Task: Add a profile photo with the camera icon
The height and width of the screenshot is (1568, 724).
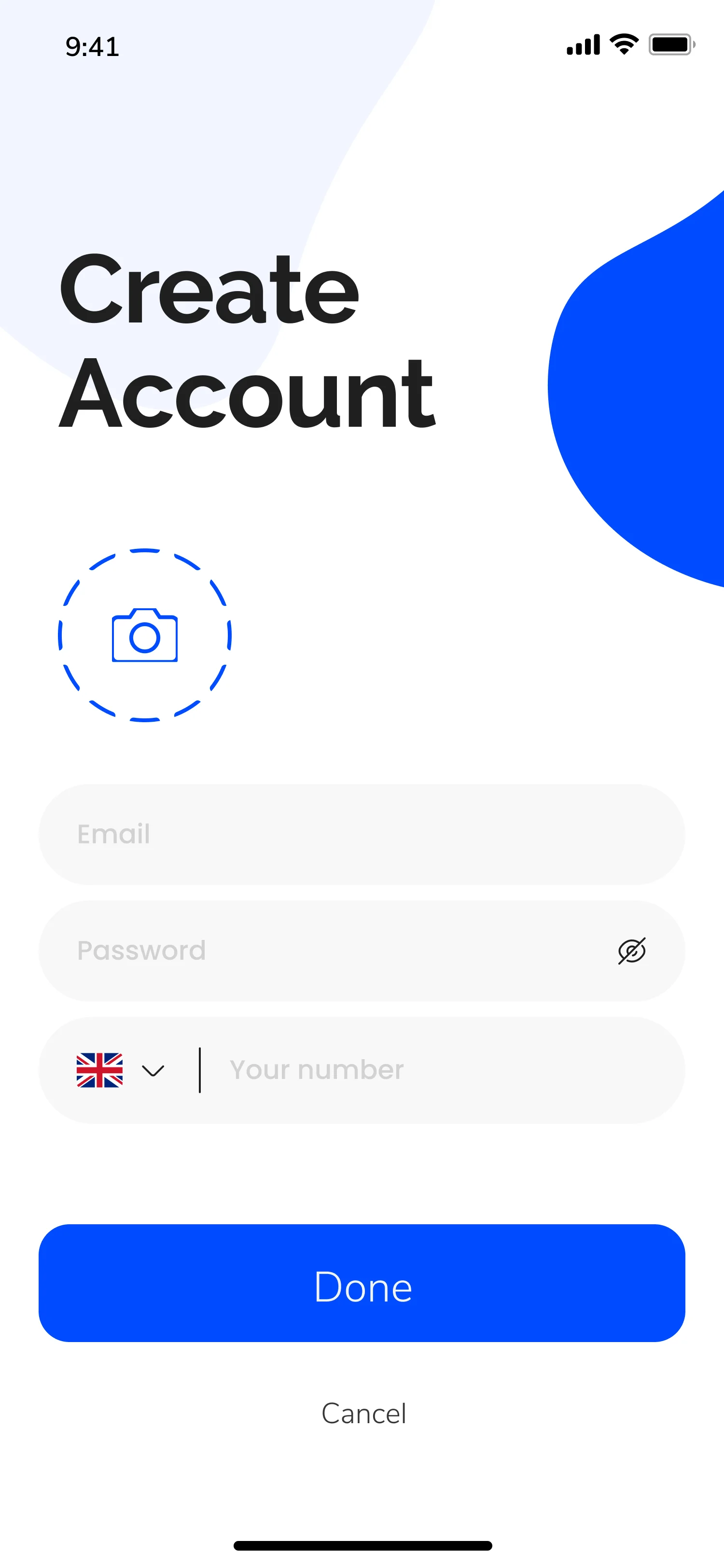Action: coord(145,635)
